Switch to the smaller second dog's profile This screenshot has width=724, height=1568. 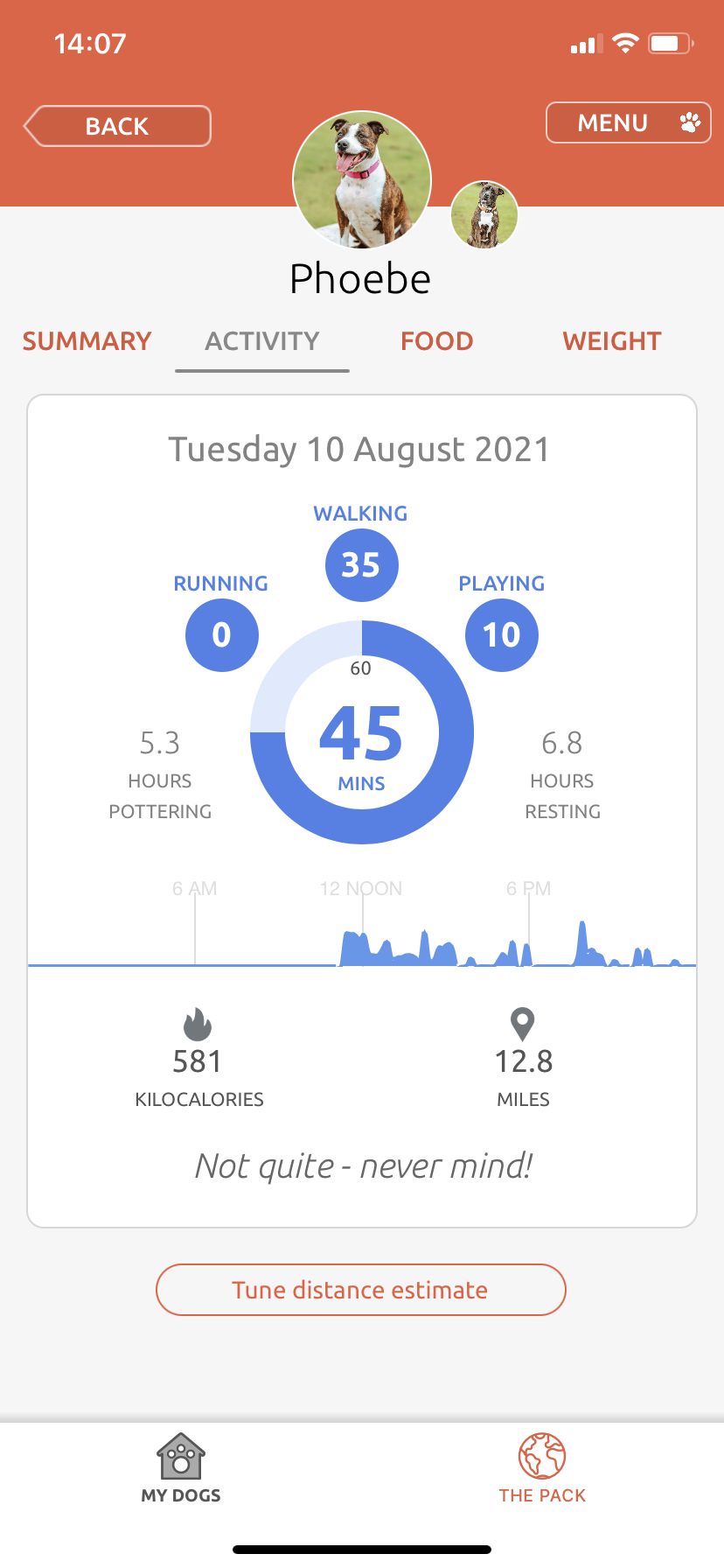pyautogui.click(x=484, y=214)
